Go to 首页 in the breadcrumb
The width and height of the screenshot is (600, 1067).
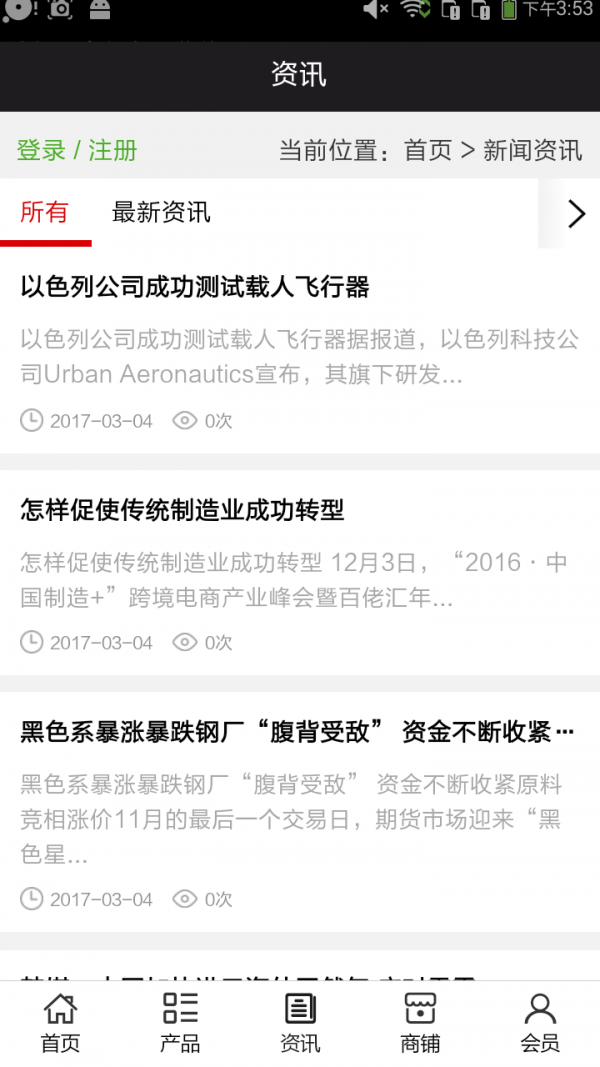(428, 151)
